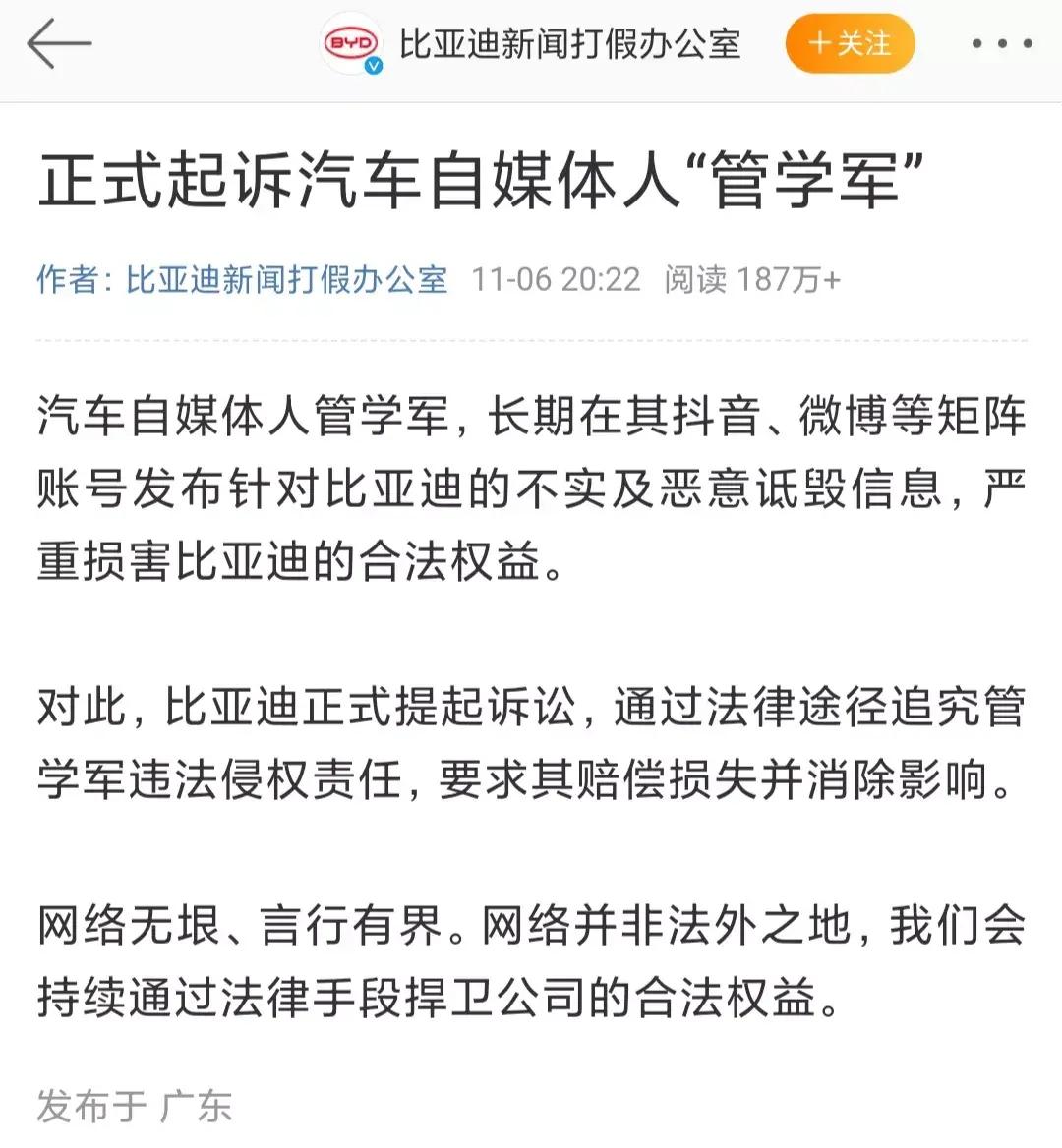Screen dimensions: 1062x1148
Task: Go back using the top-left arrow
Action: 59,44
